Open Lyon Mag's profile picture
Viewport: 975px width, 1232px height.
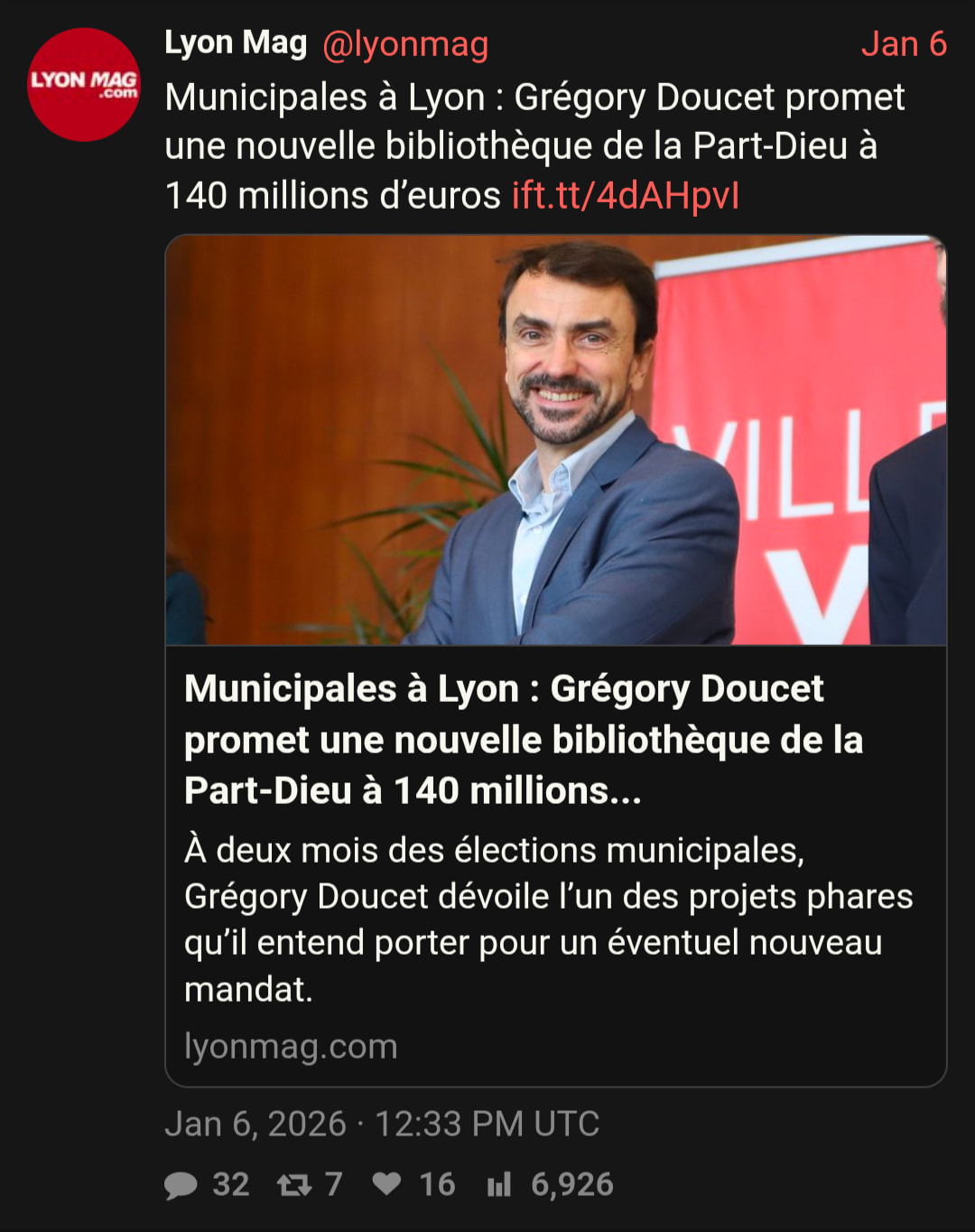pos(84,85)
